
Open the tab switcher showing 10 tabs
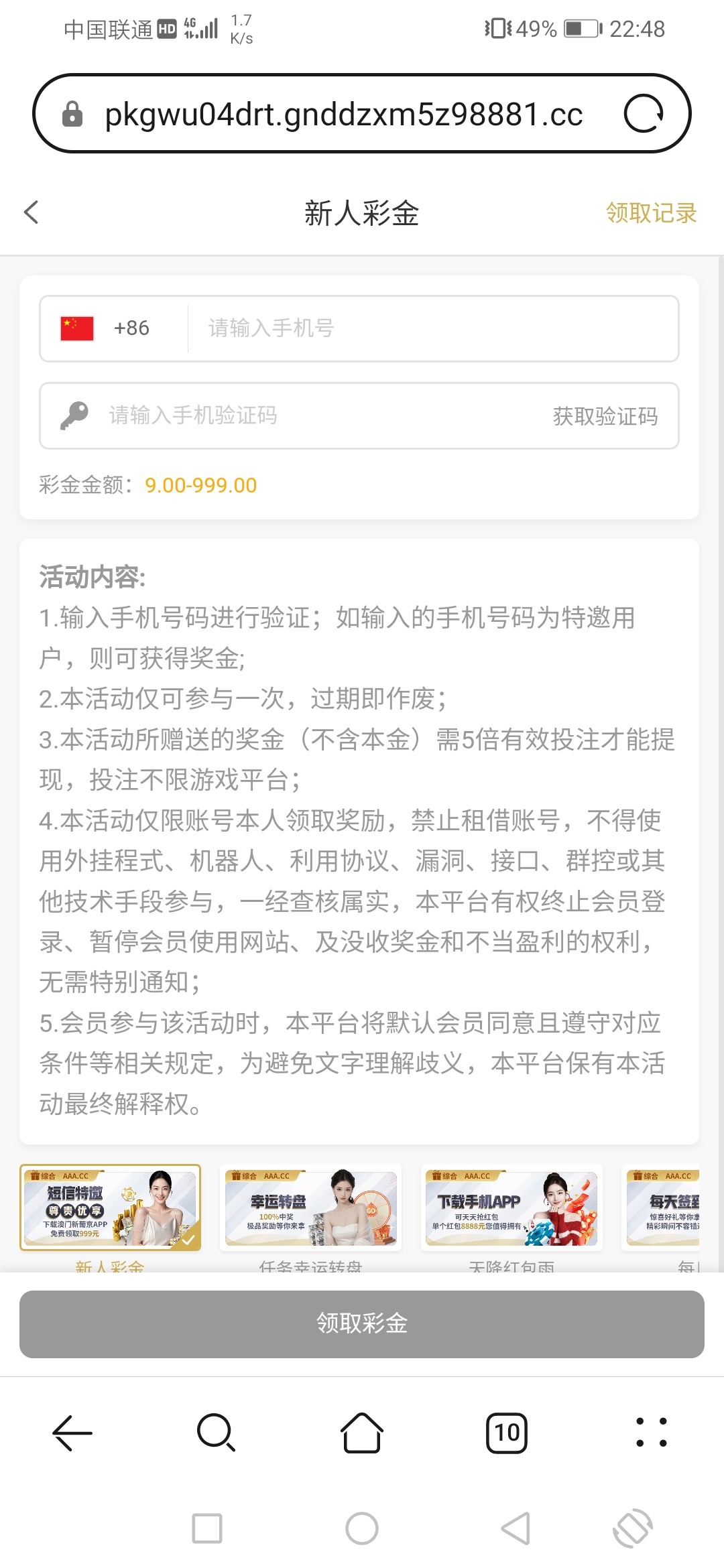pos(507,1433)
